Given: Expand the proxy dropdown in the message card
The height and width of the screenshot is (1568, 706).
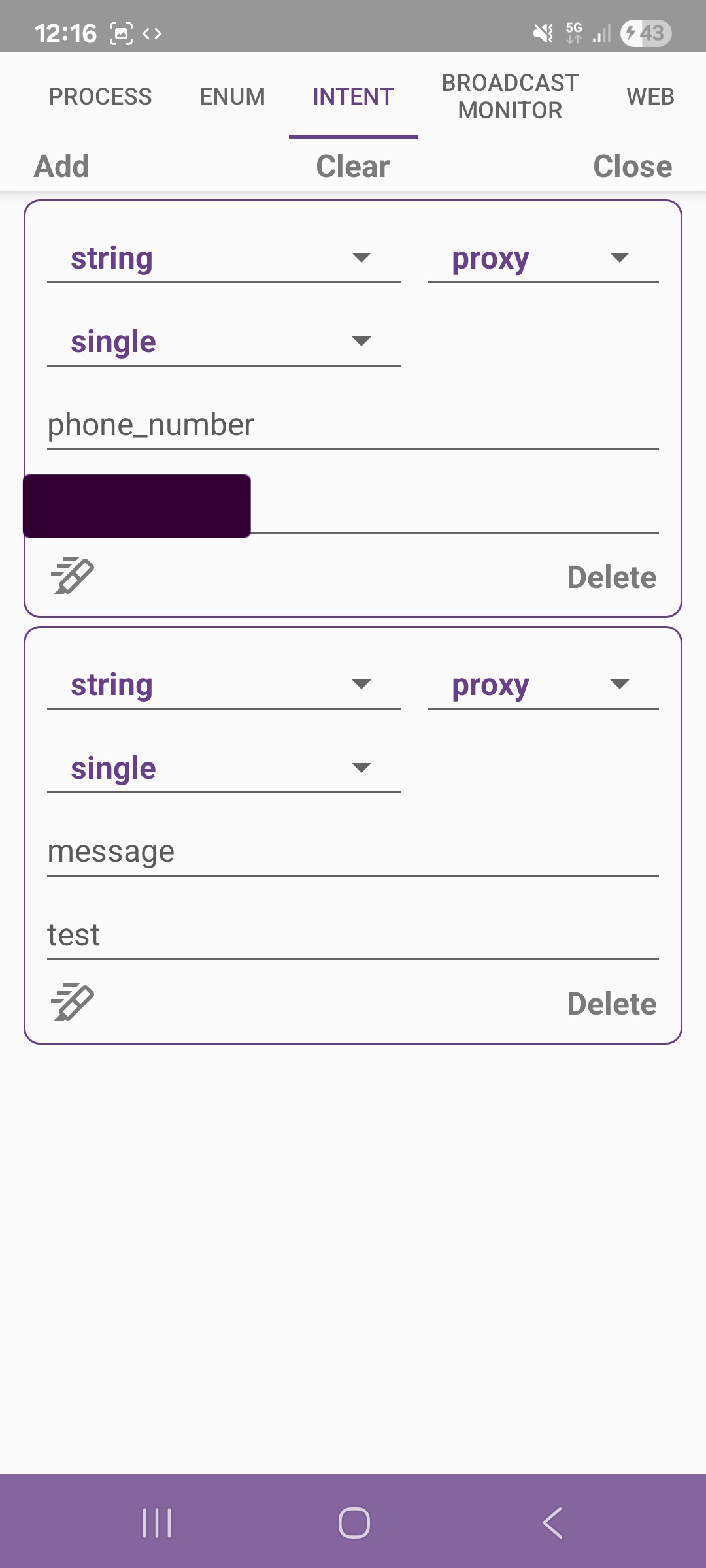Looking at the screenshot, I should [x=543, y=685].
